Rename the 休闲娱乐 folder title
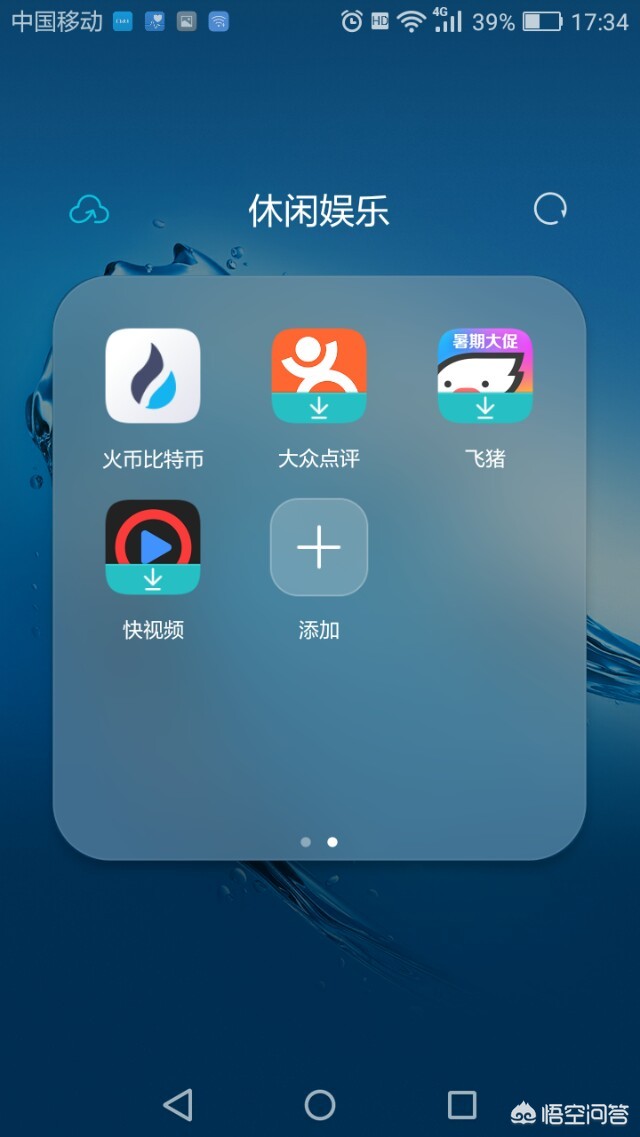 click(x=319, y=211)
